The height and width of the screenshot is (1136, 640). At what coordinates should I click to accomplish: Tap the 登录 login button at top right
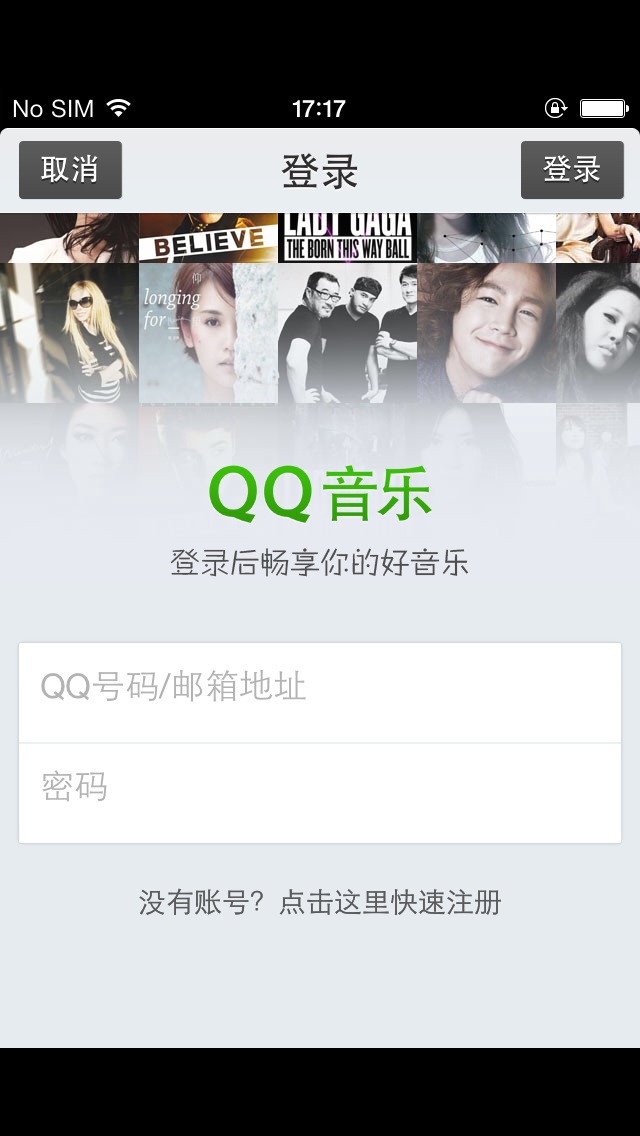572,170
